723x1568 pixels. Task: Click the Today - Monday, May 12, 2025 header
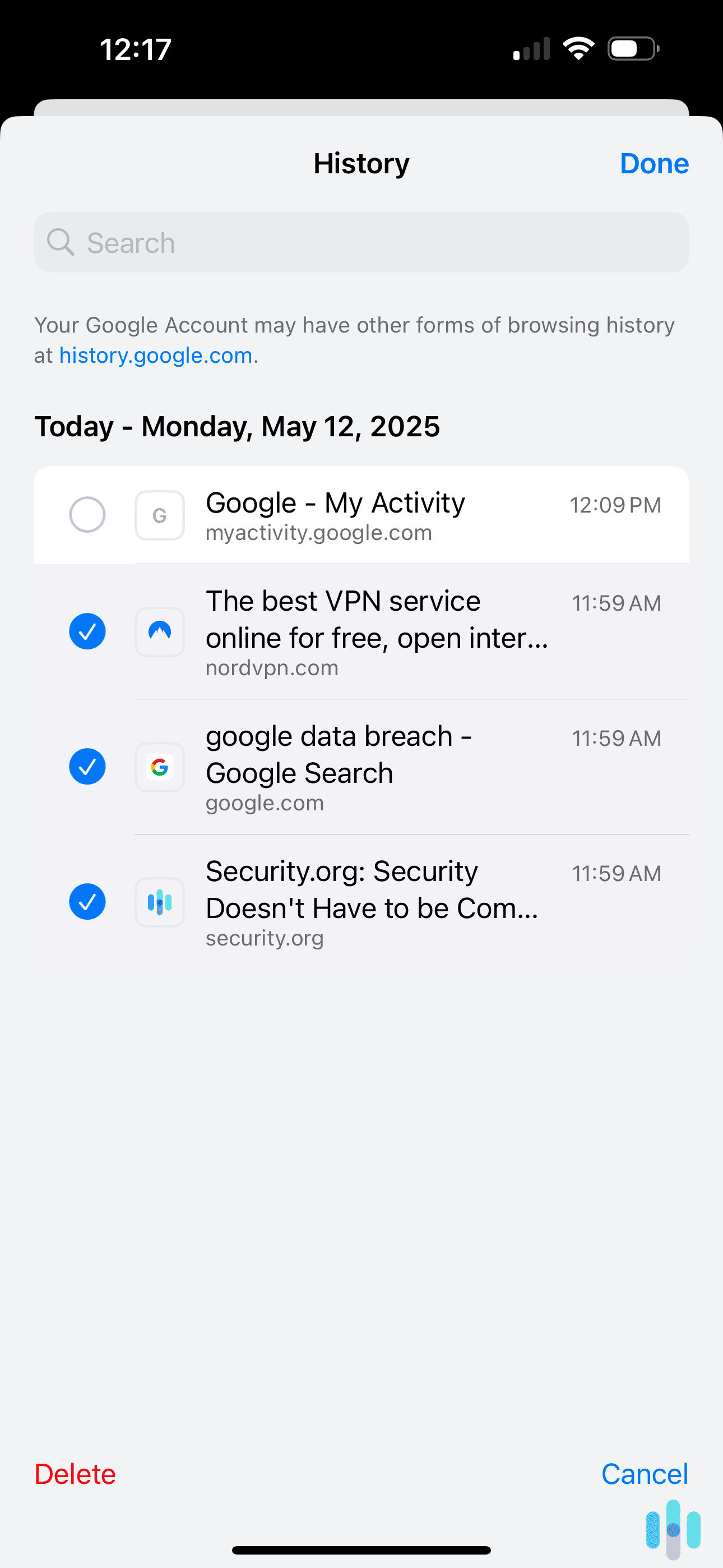[x=237, y=427]
